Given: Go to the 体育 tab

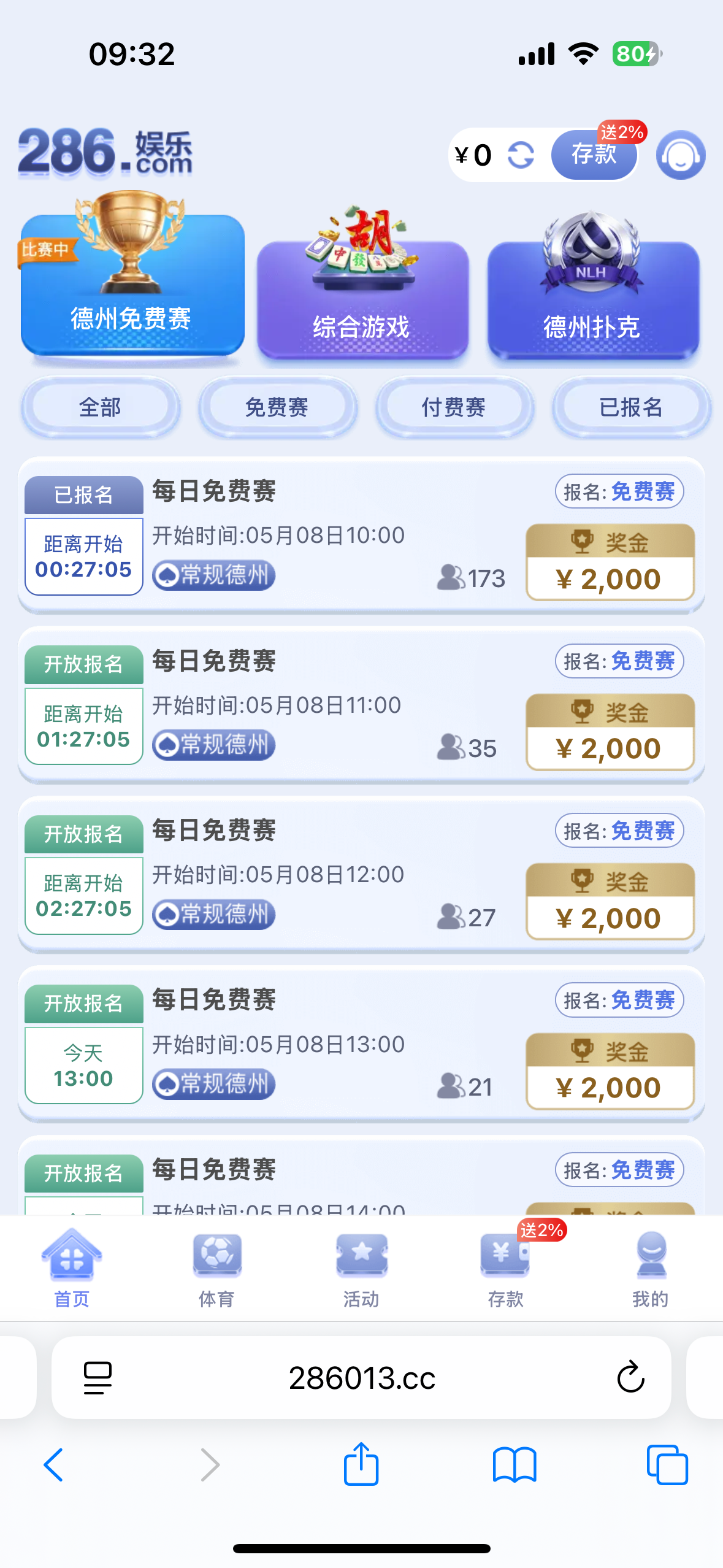Looking at the screenshot, I should click(216, 1267).
